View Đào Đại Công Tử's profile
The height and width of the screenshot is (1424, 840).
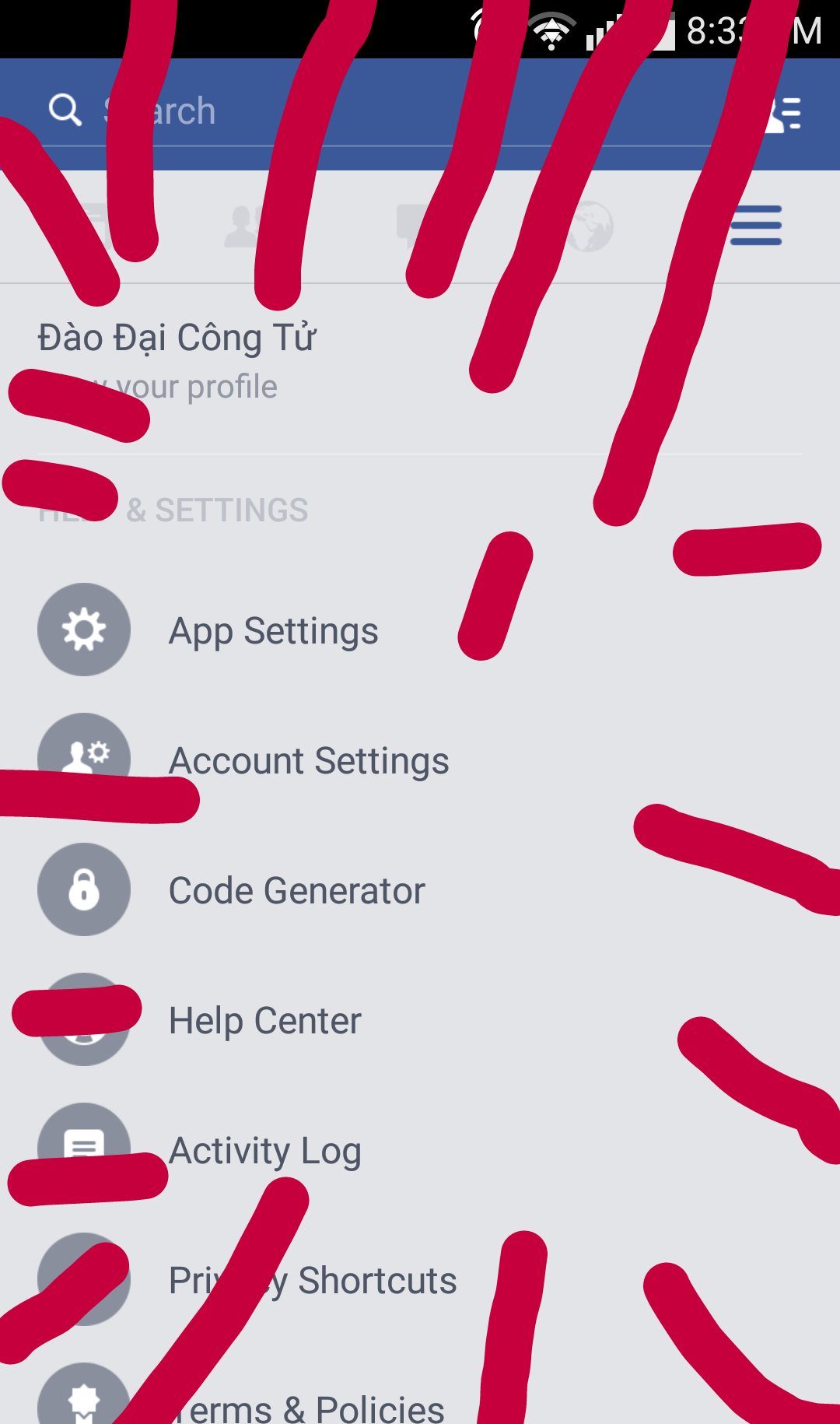pos(177,358)
